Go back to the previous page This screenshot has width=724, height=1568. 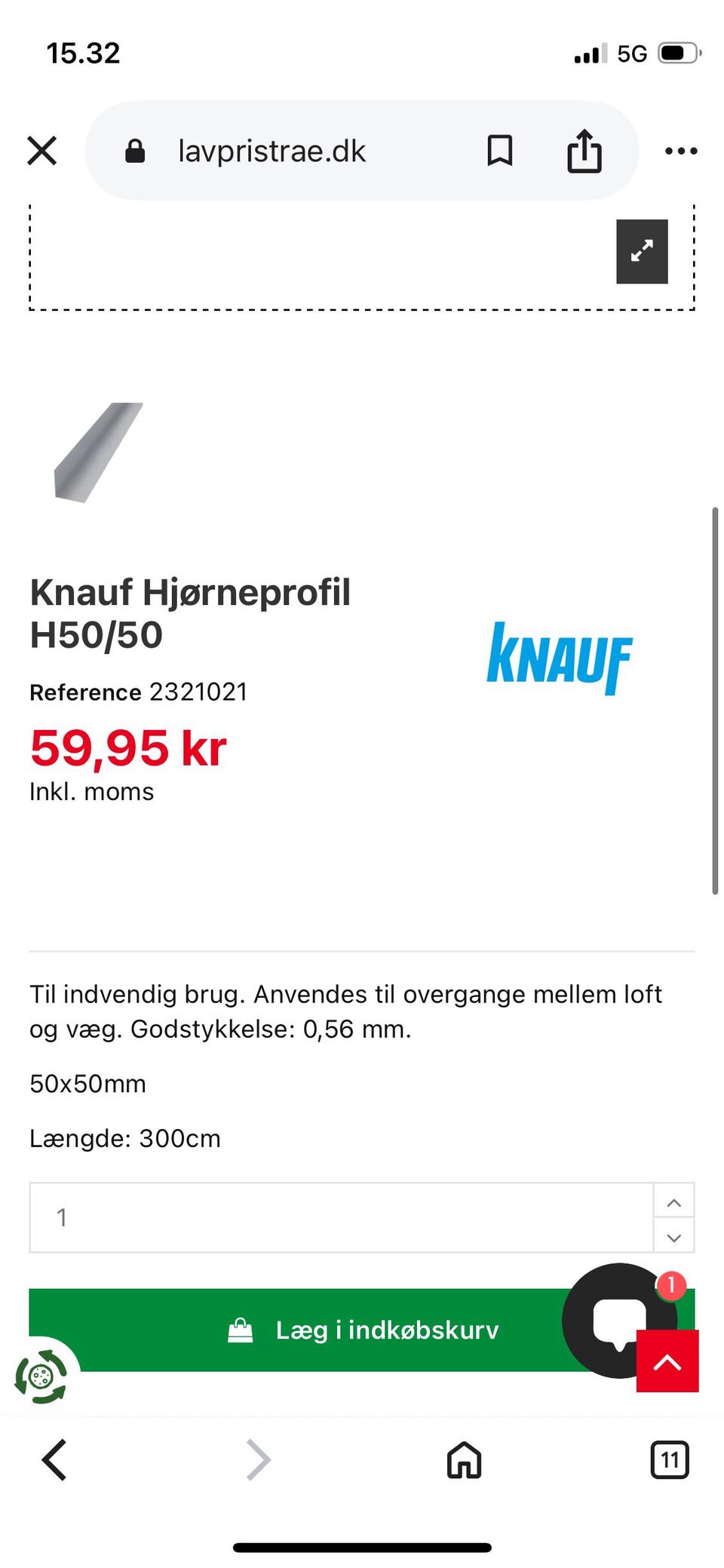pos(54,1459)
